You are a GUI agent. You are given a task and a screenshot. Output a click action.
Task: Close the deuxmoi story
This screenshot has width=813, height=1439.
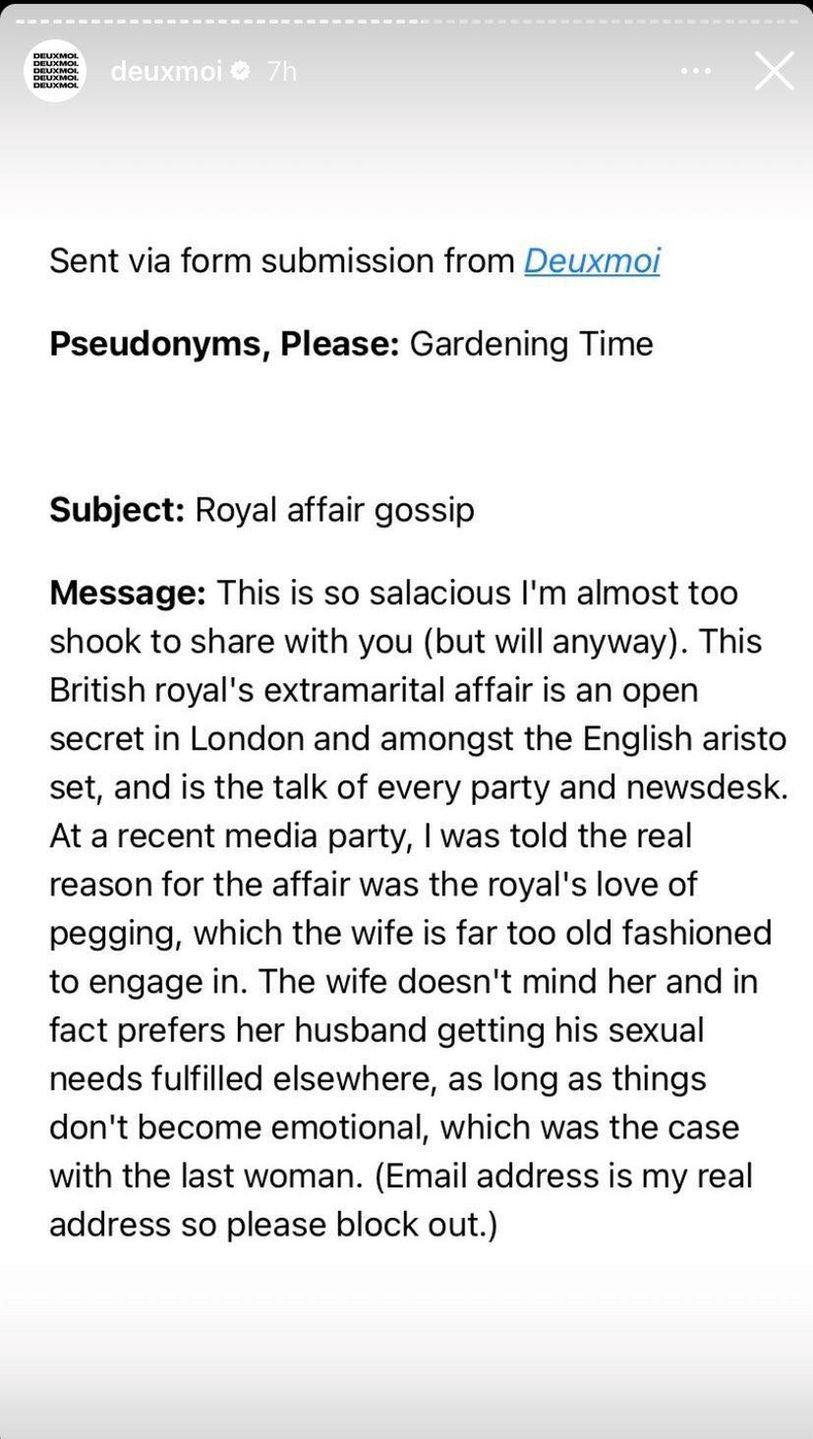773,71
